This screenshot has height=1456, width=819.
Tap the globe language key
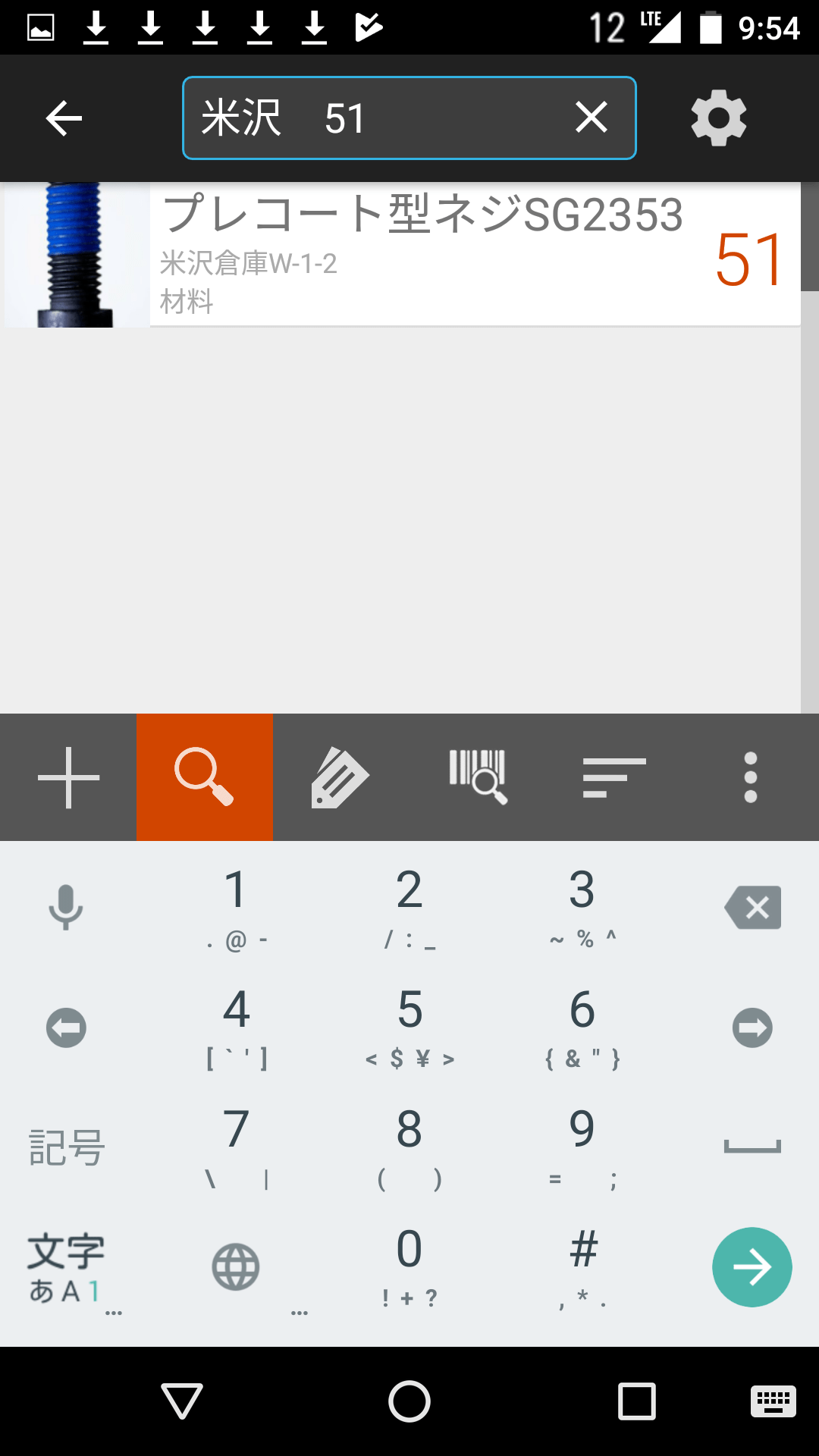click(236, 1267)
